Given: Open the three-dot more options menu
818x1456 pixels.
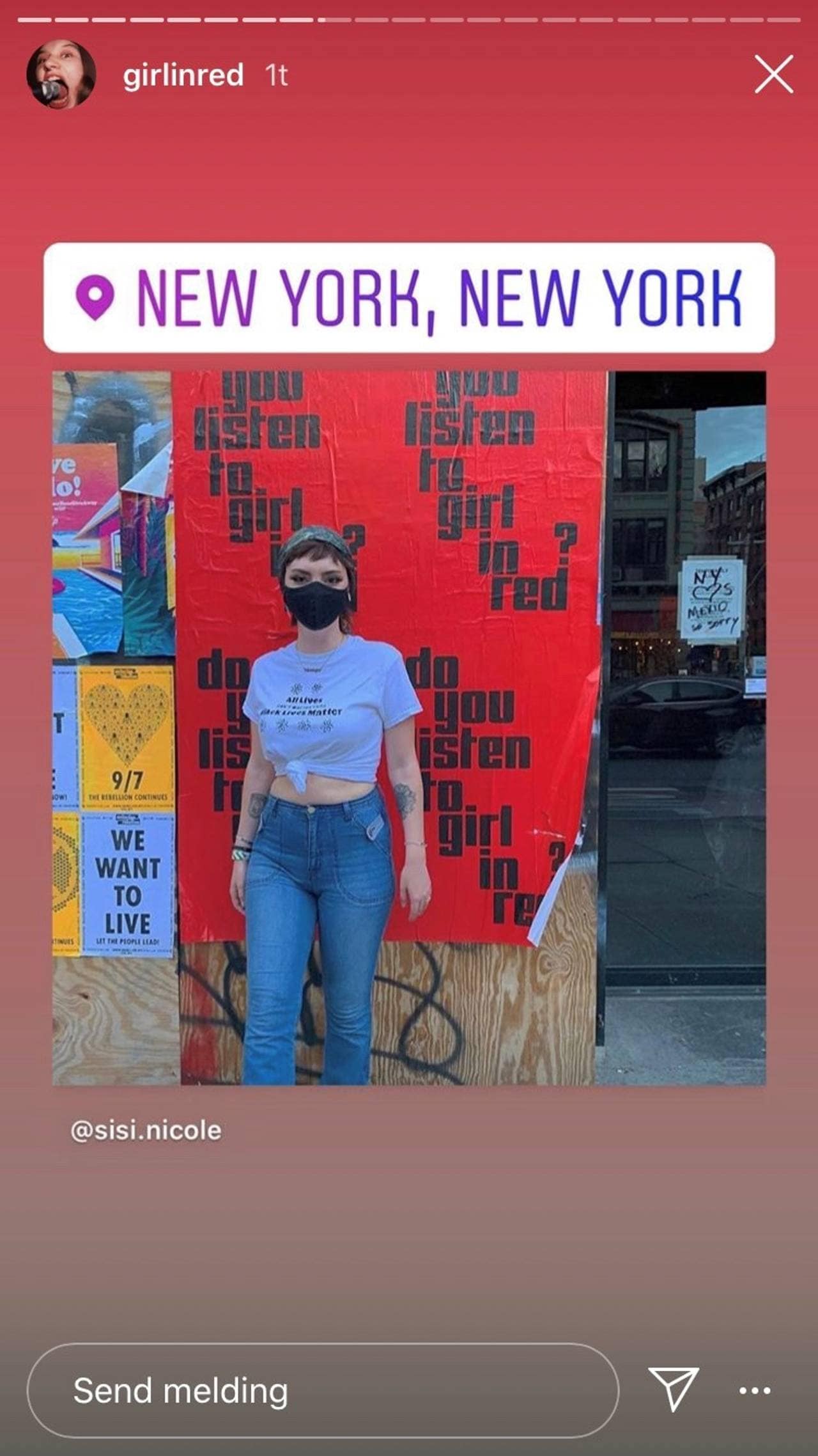Looking at the screenshot, I should pos(755,1390).
